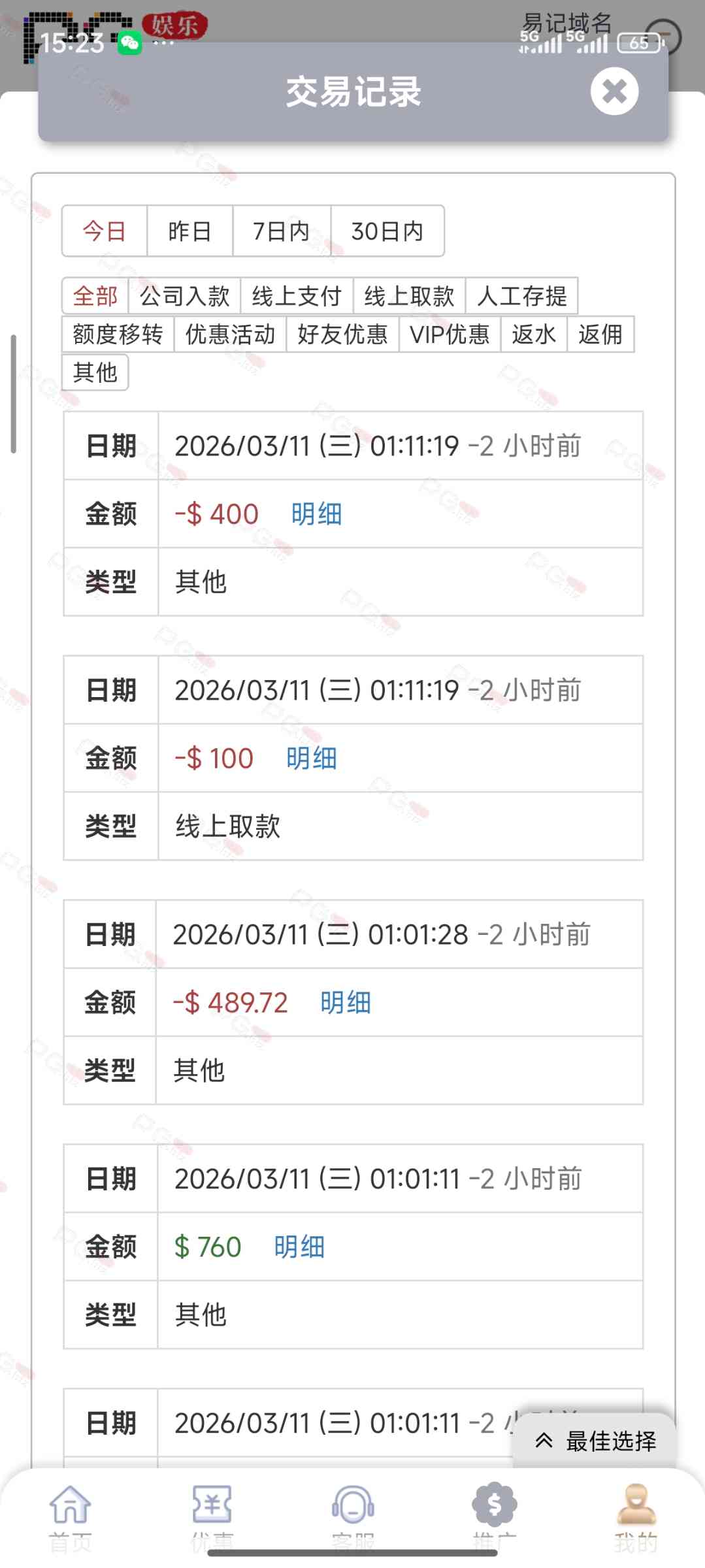
Task: Filter by 线上支付 type
Action: [297, 297]
